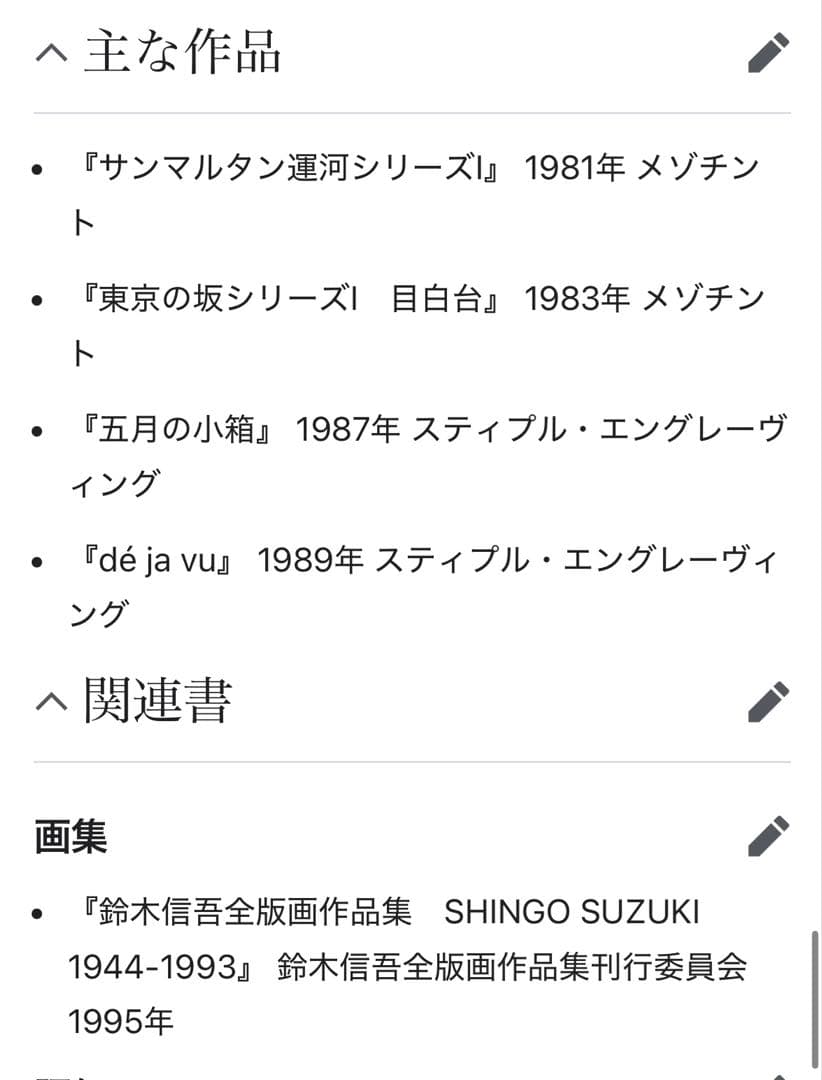Screen dimensions: 822x1080
Task: Collapse the 関連書 section
Action: pyautogui.click(x=53, y=702)
